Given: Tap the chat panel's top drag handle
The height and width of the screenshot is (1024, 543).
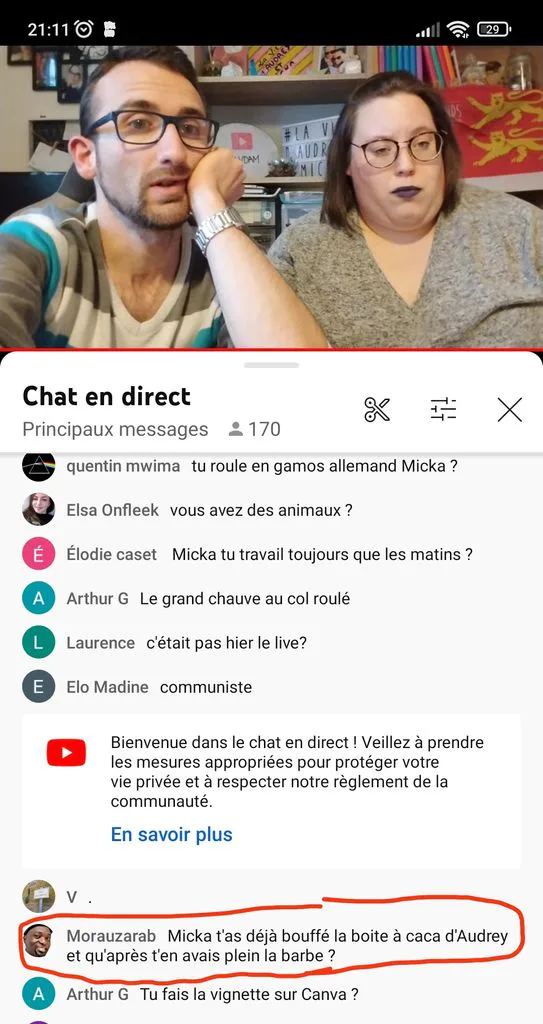Looking at the screenshot, I should (271, 365).
